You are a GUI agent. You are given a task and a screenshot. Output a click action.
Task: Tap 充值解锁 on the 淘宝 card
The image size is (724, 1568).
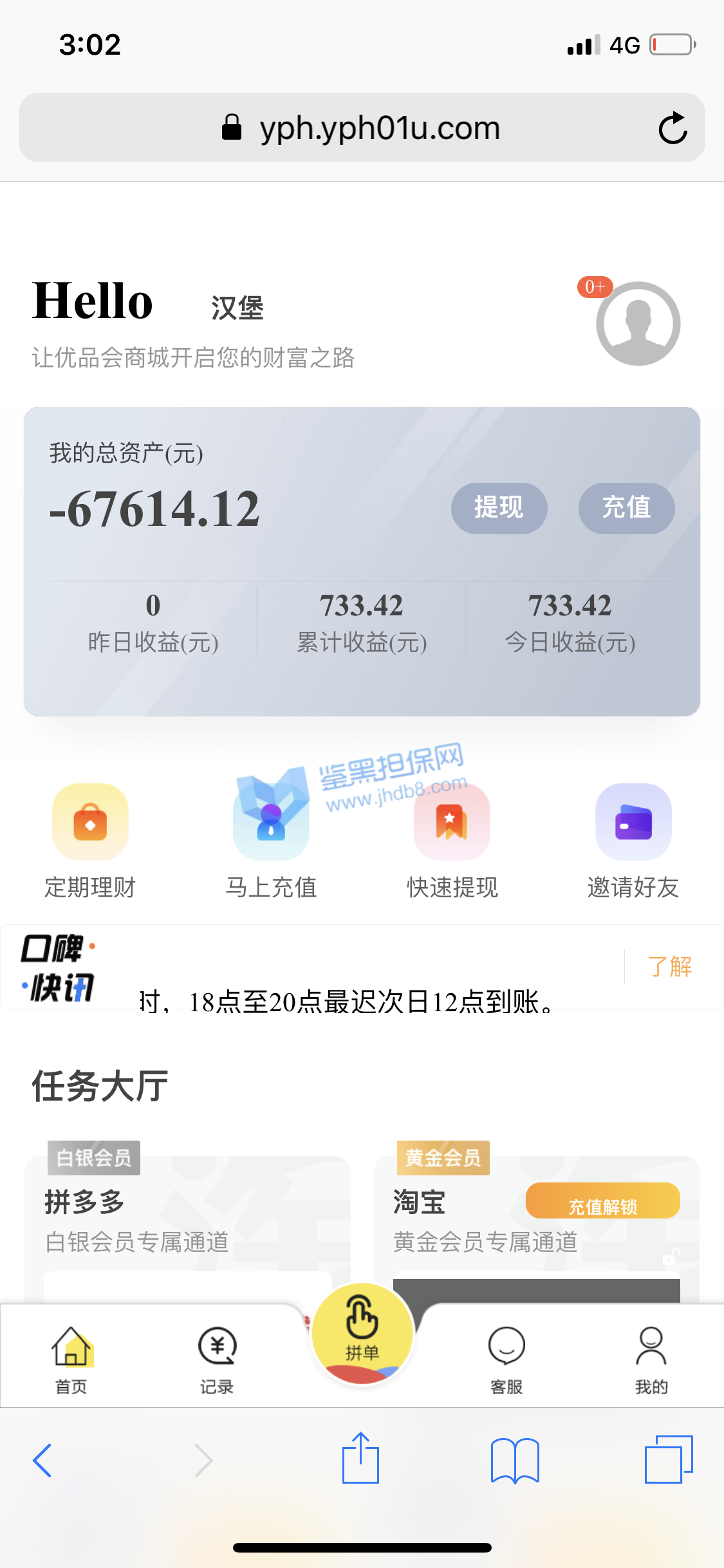pyautogui.click(x=602, y=1201)
